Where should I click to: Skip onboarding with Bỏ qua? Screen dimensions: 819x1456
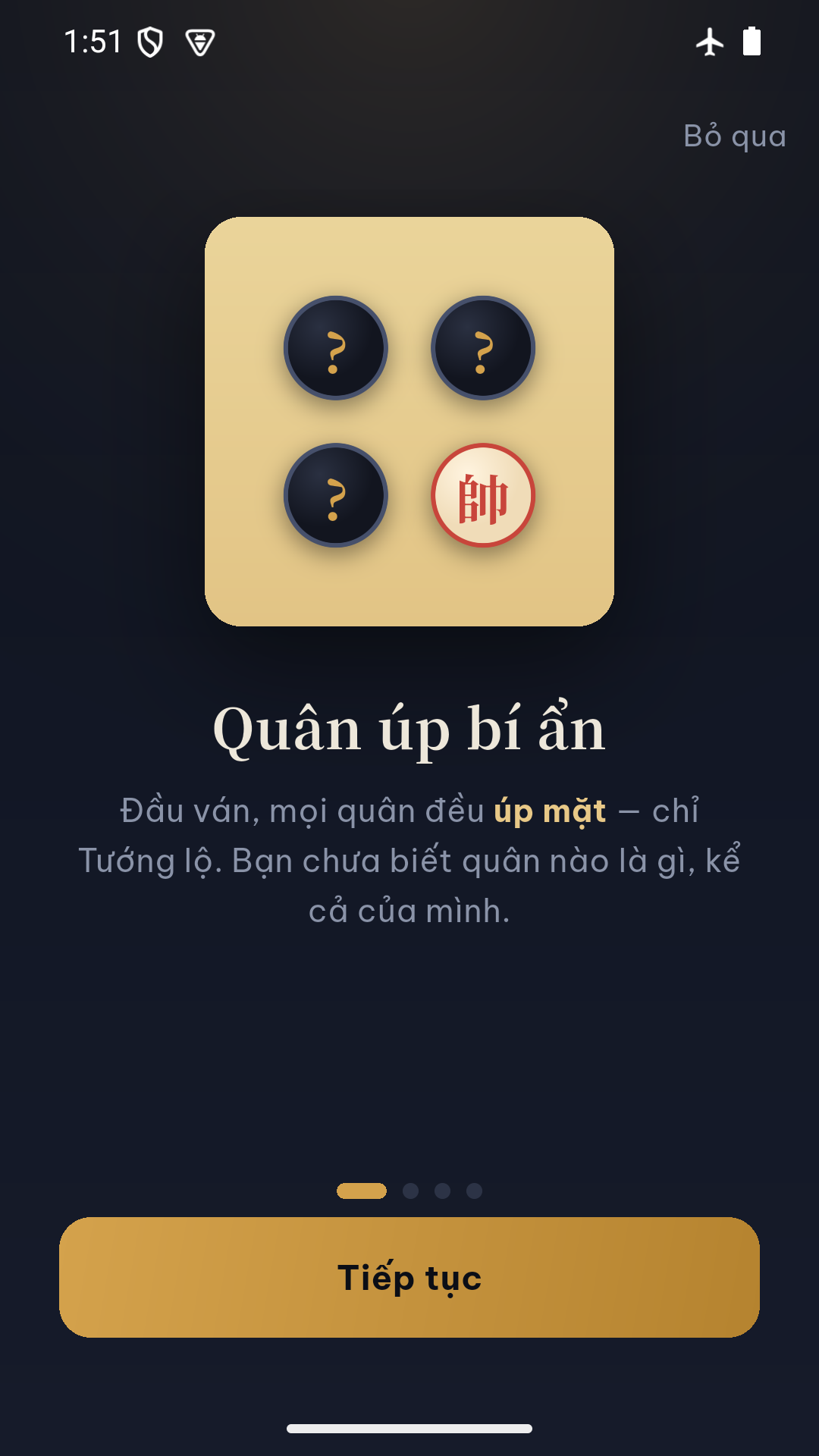[734, 136]
